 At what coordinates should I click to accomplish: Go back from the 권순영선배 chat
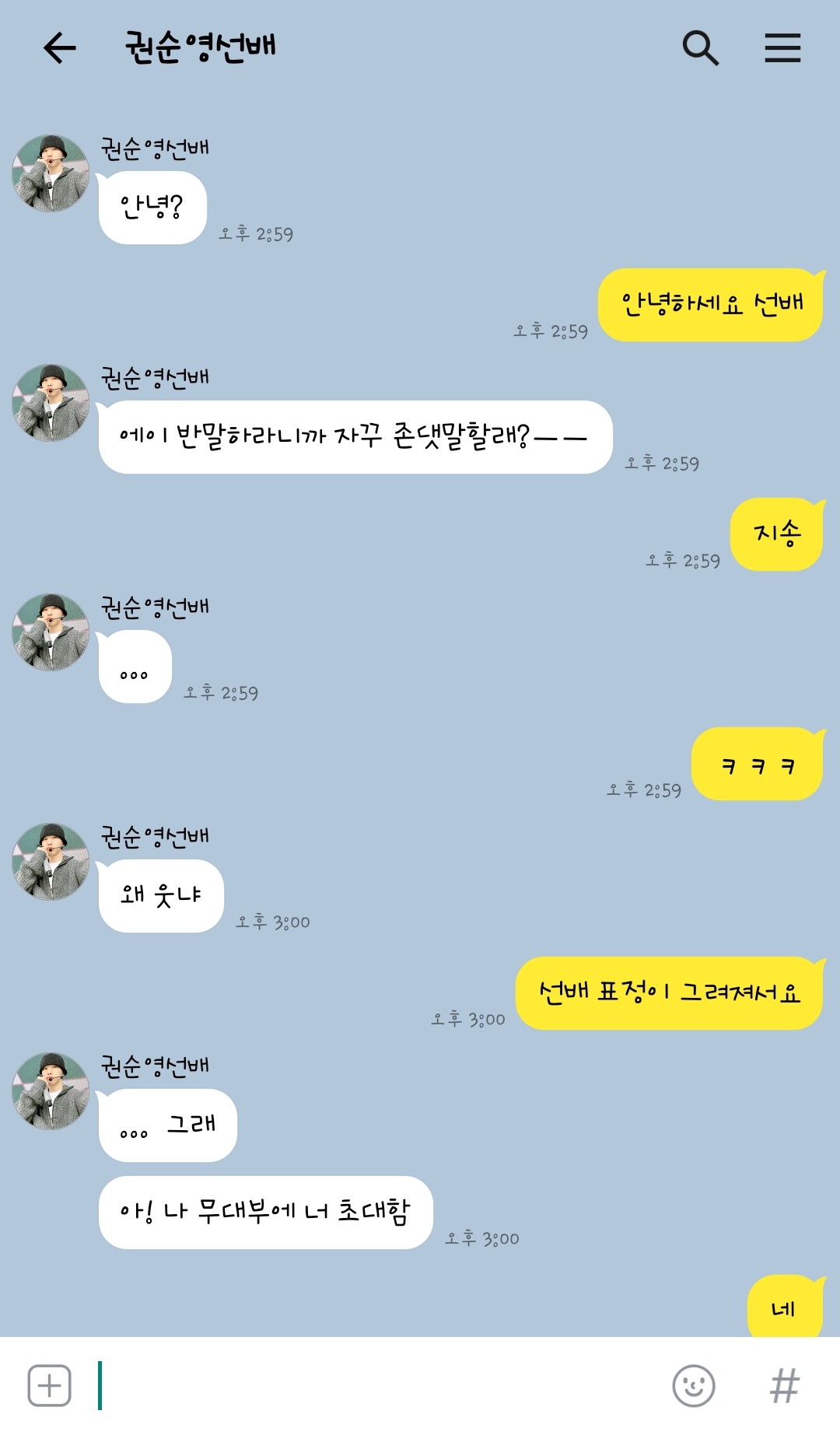(x=59, y=48)
